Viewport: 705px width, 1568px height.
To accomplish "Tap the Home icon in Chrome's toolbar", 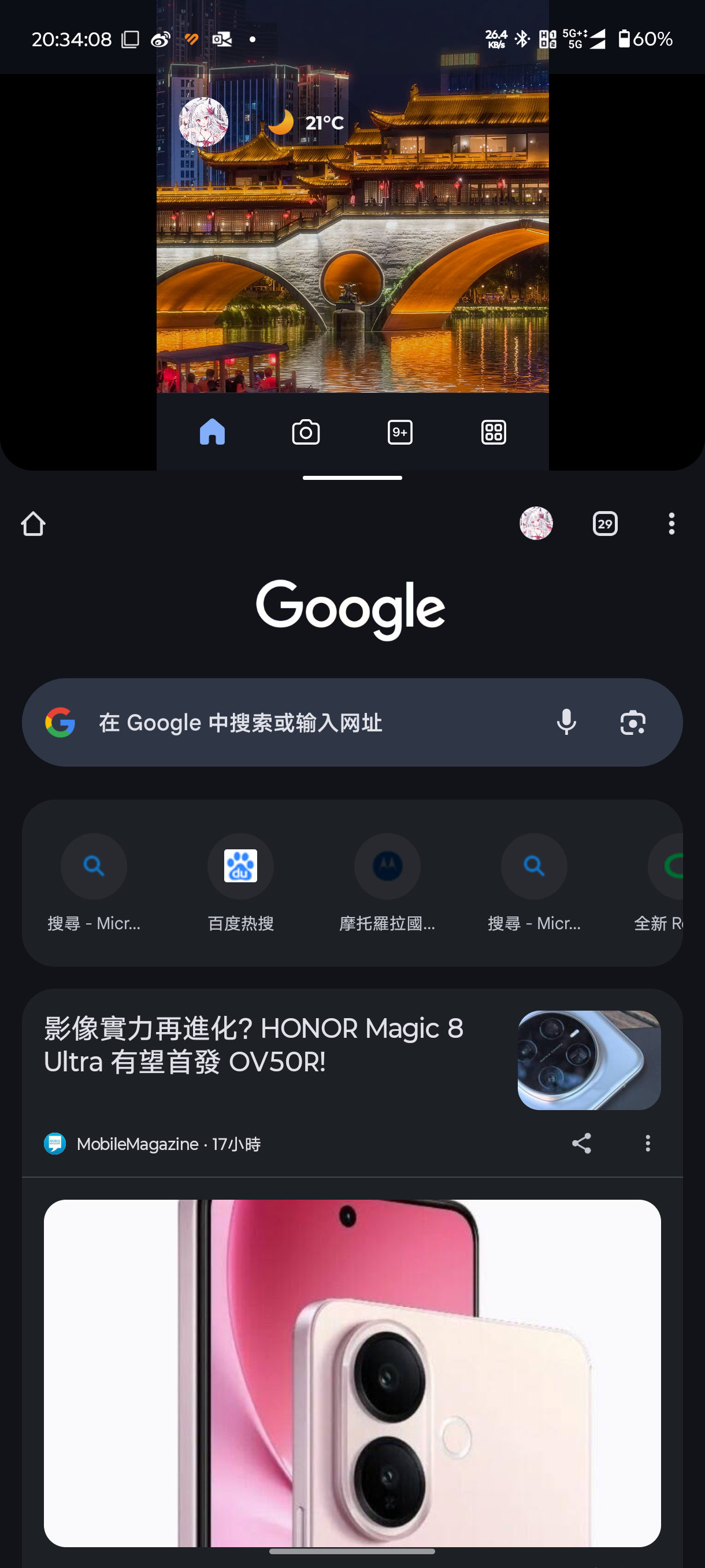I will 33,524.
